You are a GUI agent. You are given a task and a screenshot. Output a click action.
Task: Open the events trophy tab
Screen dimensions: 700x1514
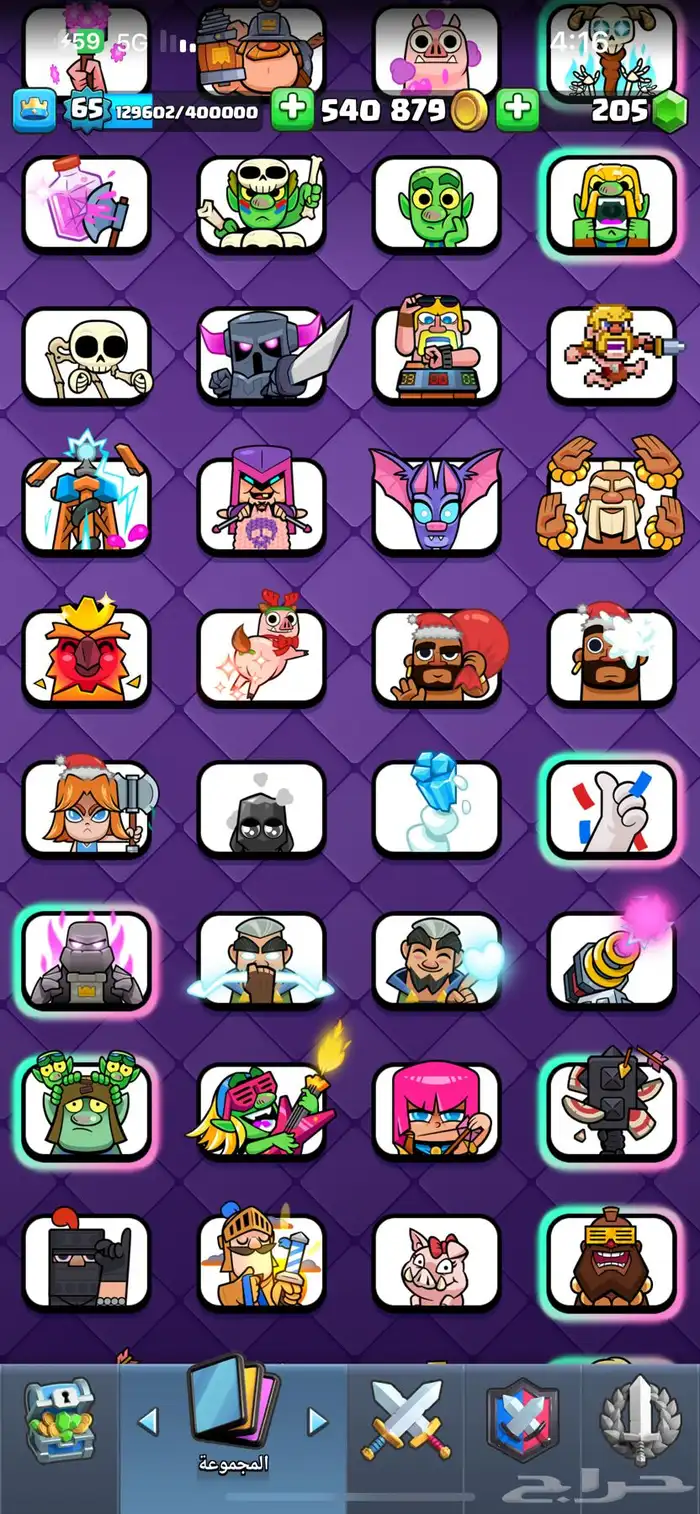(x=640, y=1420)
